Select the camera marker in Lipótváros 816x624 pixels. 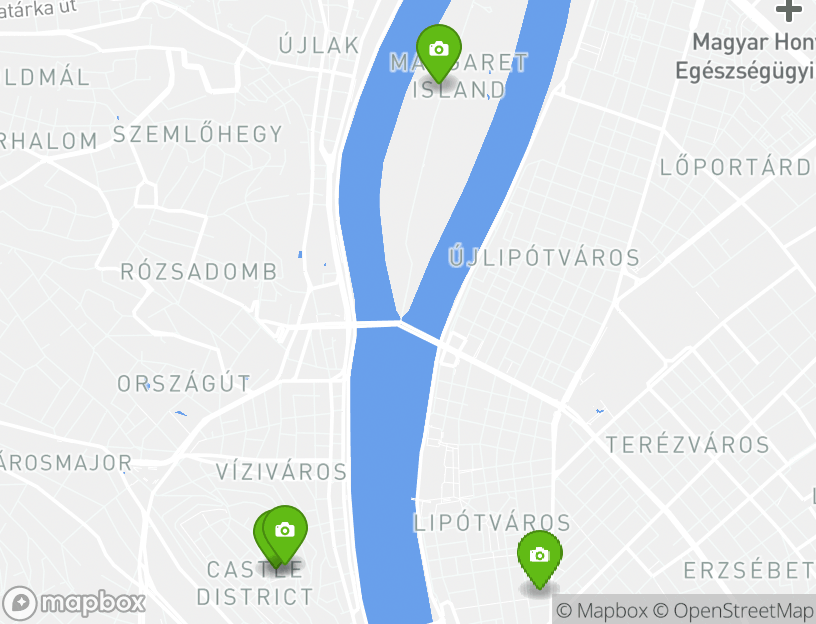click(540, 554)
